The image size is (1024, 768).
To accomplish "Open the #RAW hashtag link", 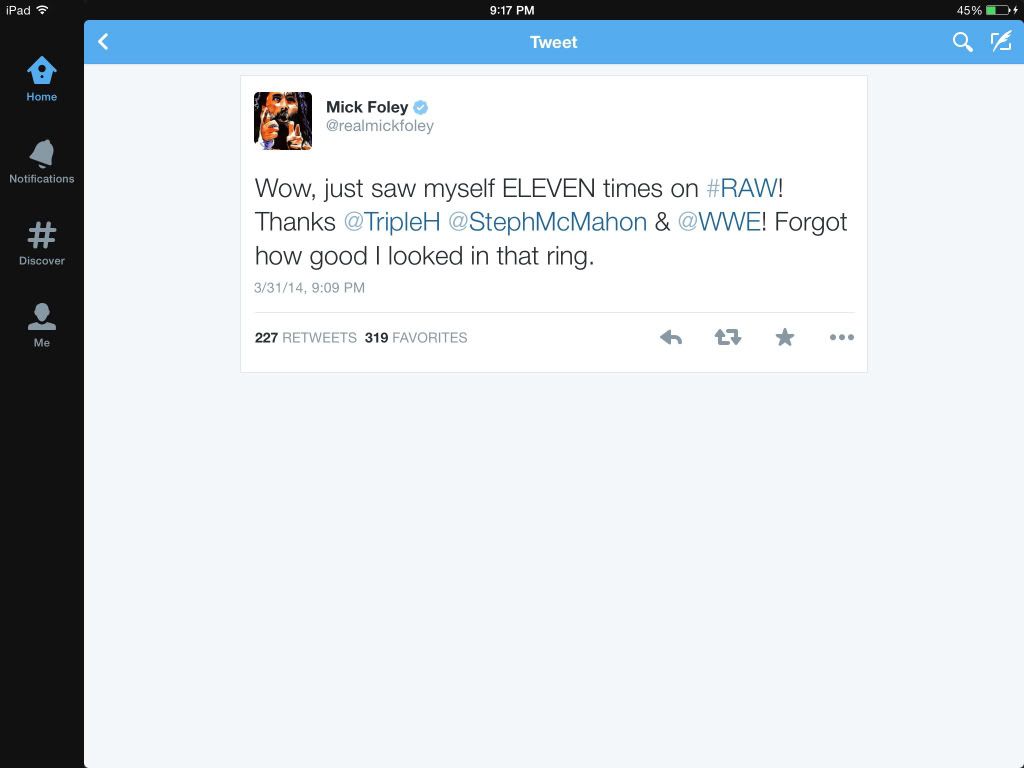I will (x=741, y=188).
